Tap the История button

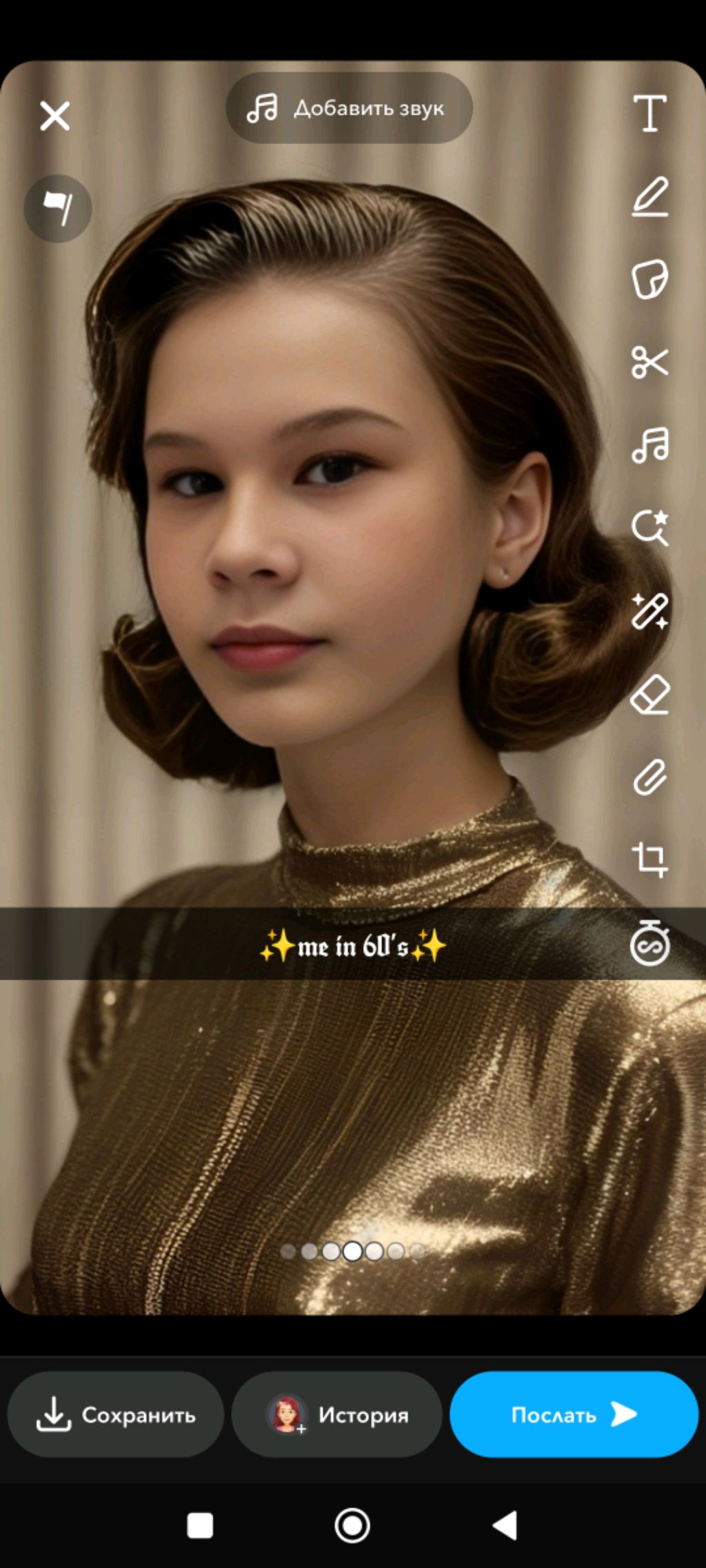(336, 1414)
